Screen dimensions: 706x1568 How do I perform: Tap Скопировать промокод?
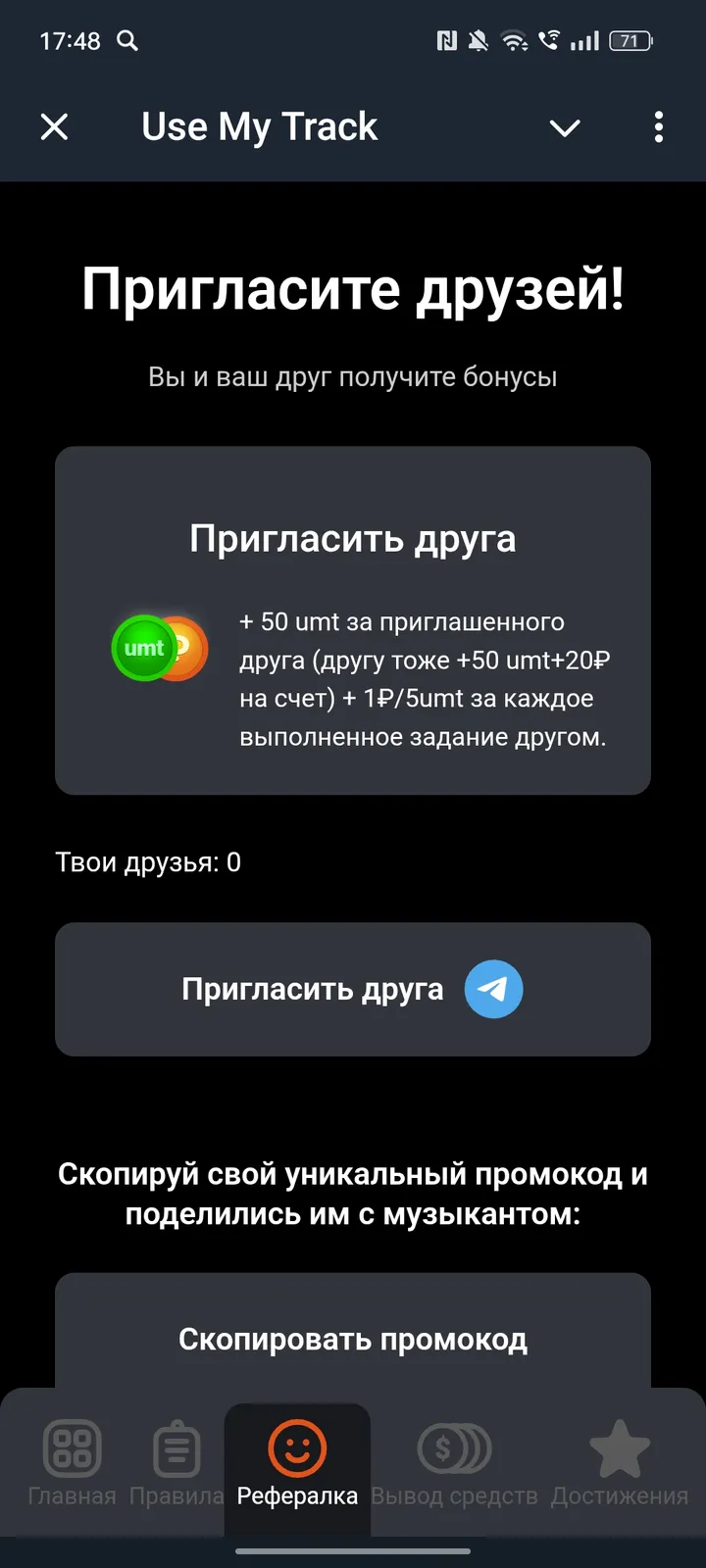click(353, 1339)
